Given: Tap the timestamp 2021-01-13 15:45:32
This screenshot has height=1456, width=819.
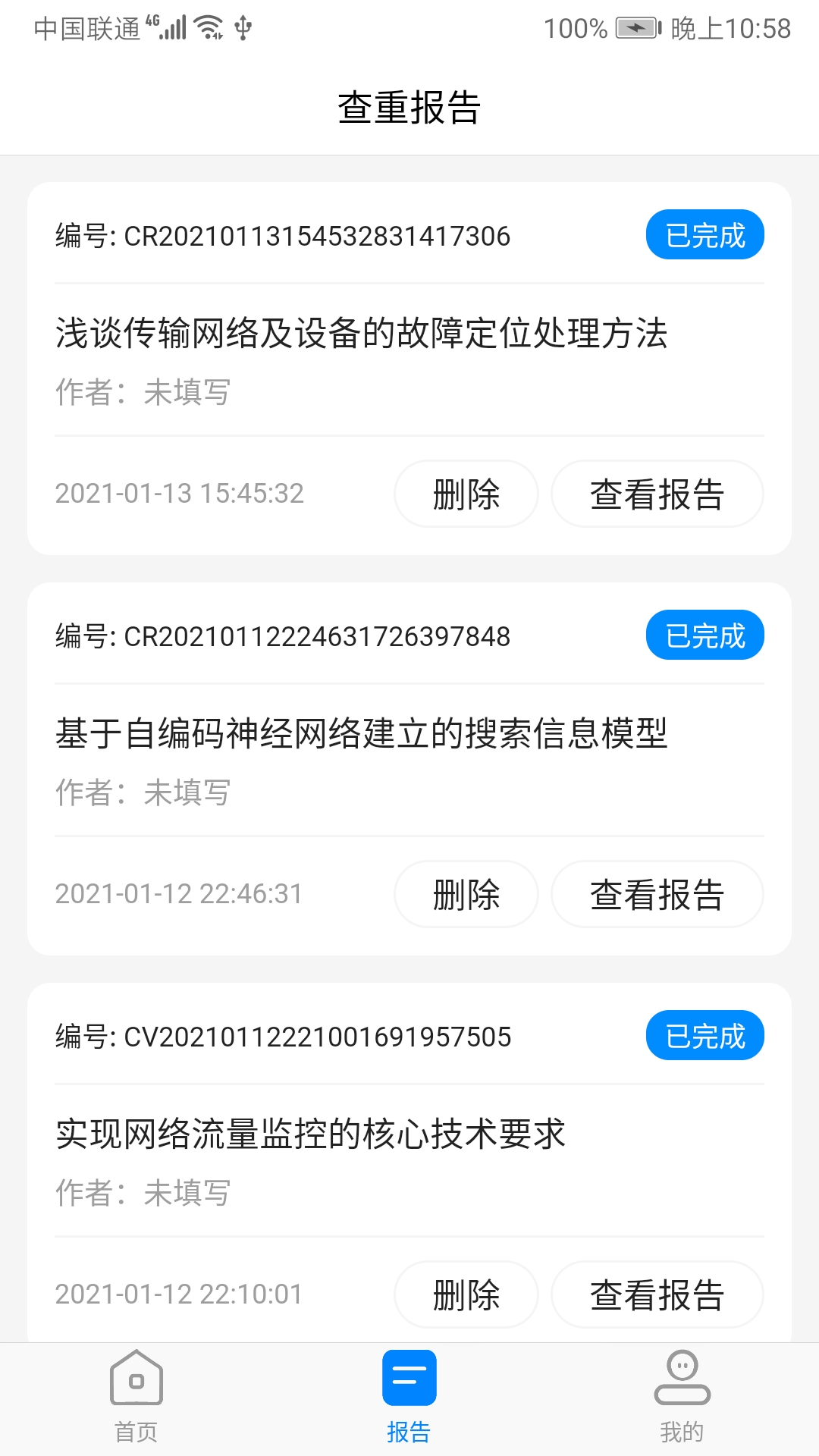Looking at the screenshot, I should [x=180, y=494].
